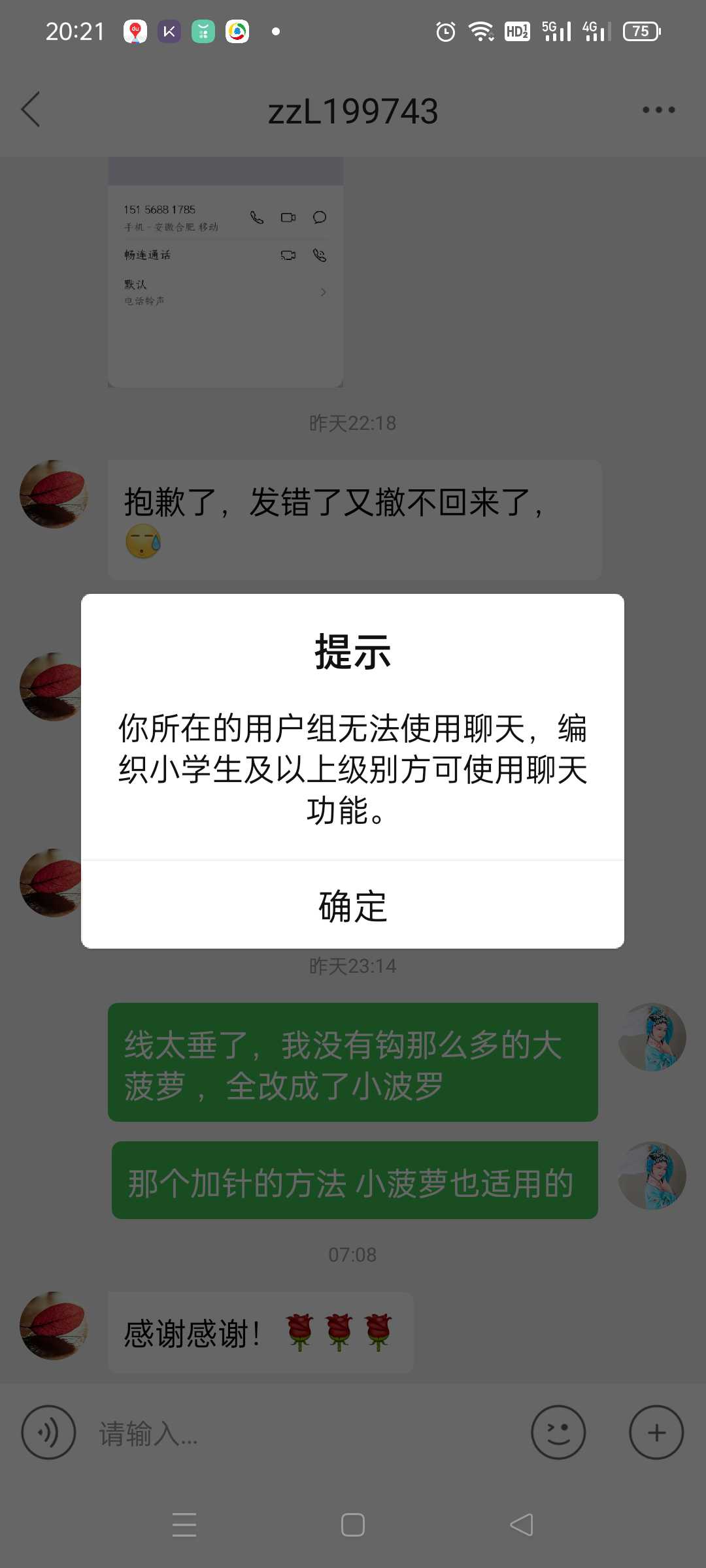Open the three-dot overflow menu

pos(658,110)
